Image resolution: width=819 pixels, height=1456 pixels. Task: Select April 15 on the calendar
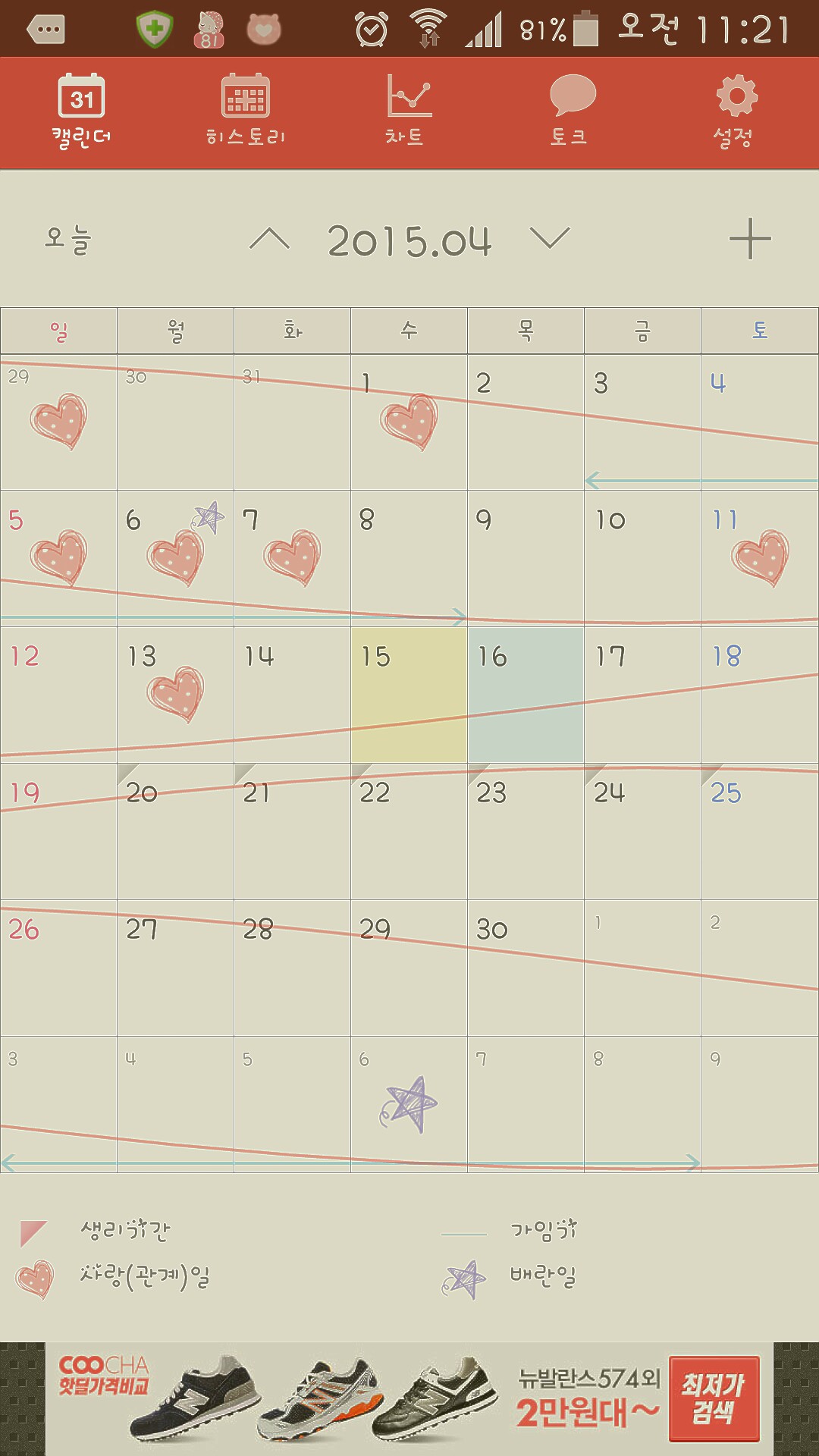(x=409, y=695)
